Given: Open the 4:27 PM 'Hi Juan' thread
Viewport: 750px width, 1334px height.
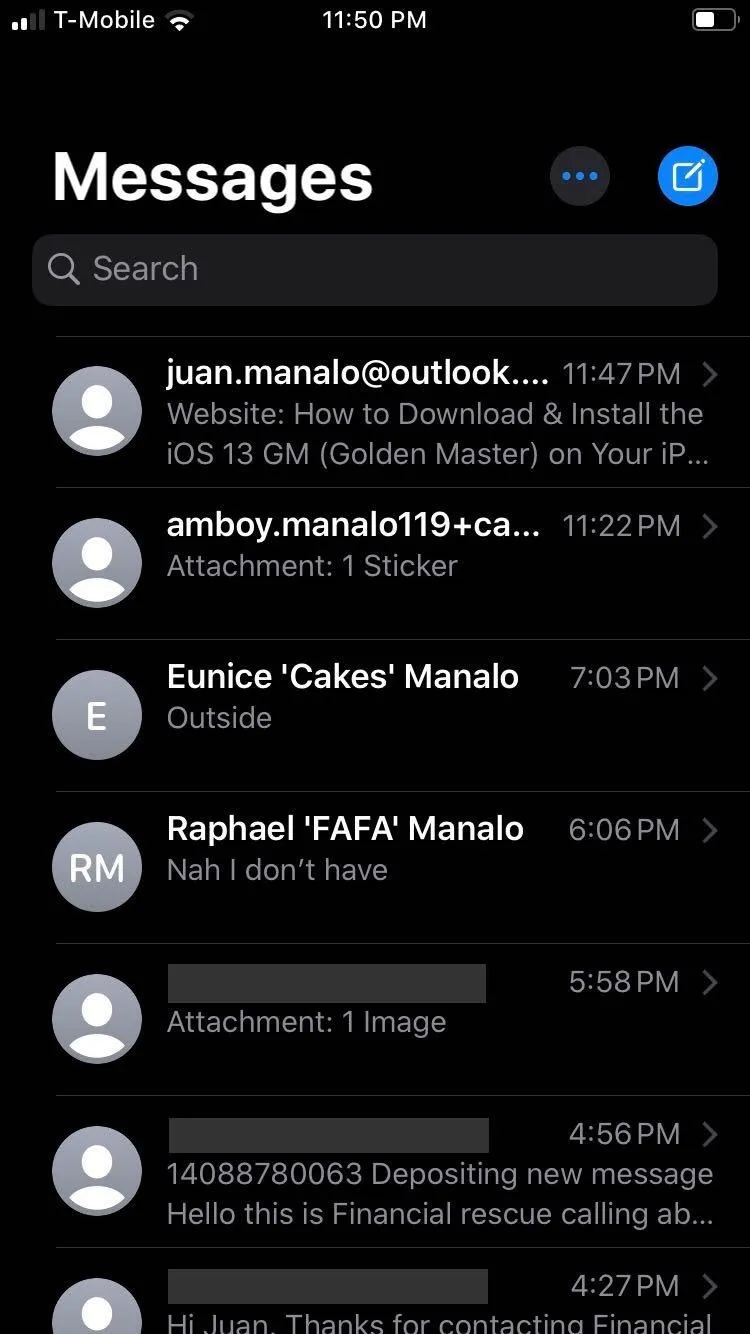Looking at the screenshot, I should (375, 1291).
